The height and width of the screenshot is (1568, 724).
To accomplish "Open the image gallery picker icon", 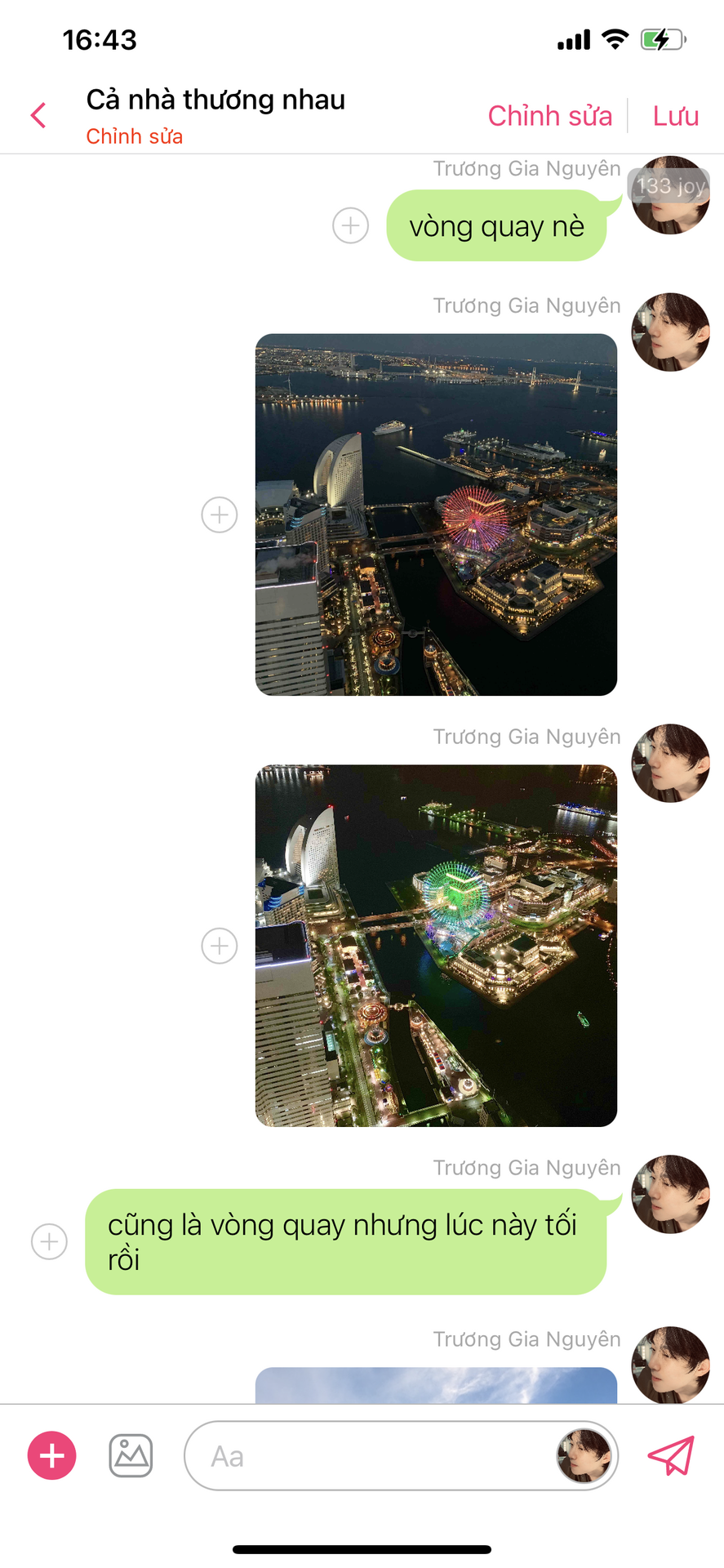I will point(131,1455).
